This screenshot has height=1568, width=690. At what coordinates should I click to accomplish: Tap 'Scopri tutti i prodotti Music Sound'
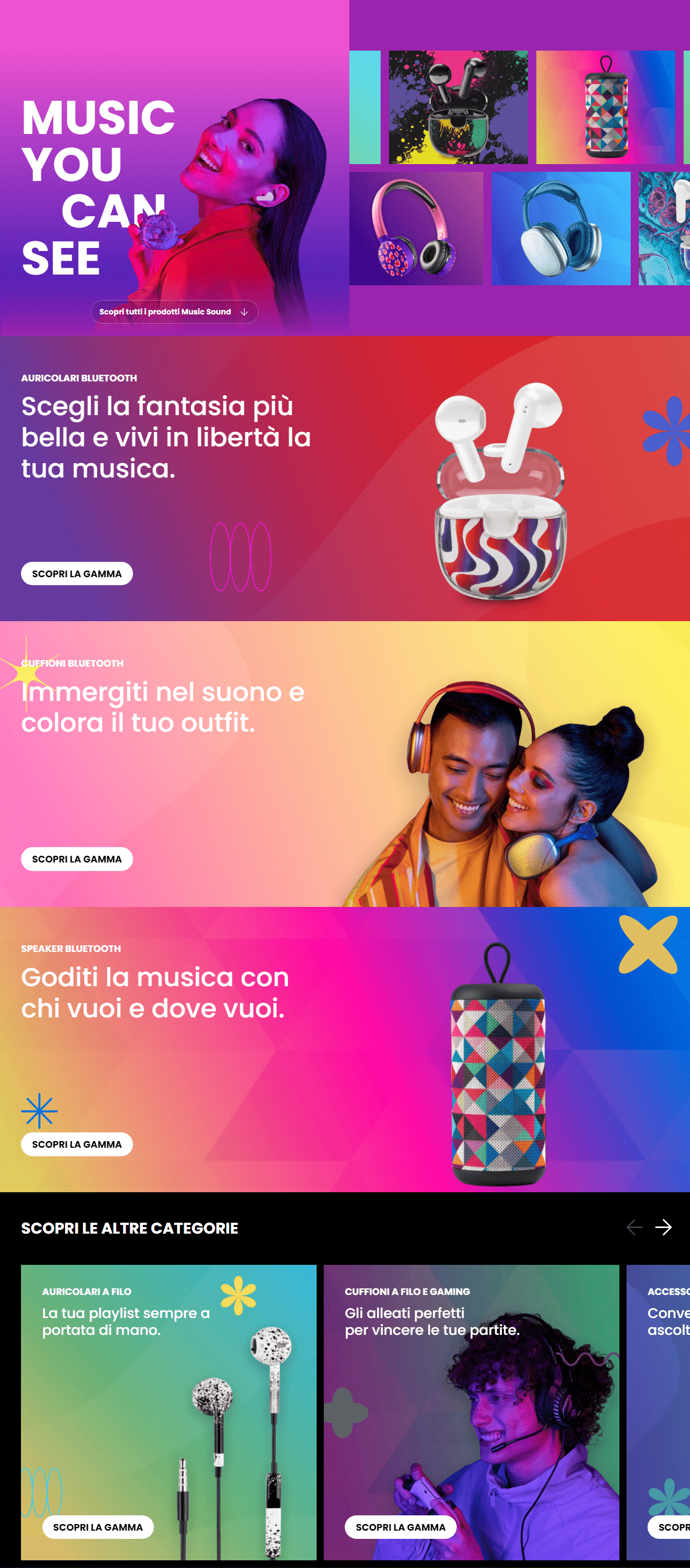point(174,312)
